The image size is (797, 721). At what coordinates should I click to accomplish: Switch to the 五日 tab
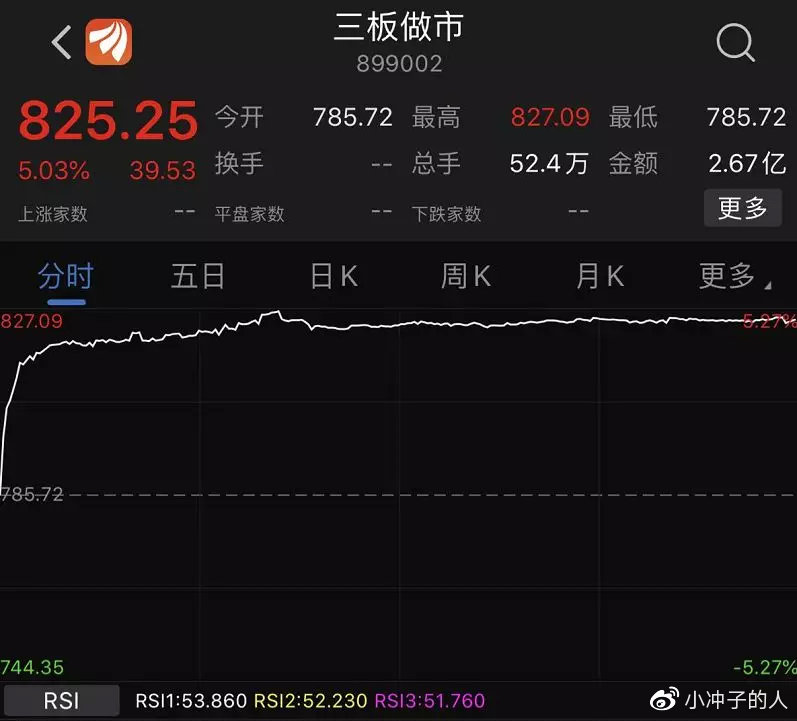(x=197, y=276)
